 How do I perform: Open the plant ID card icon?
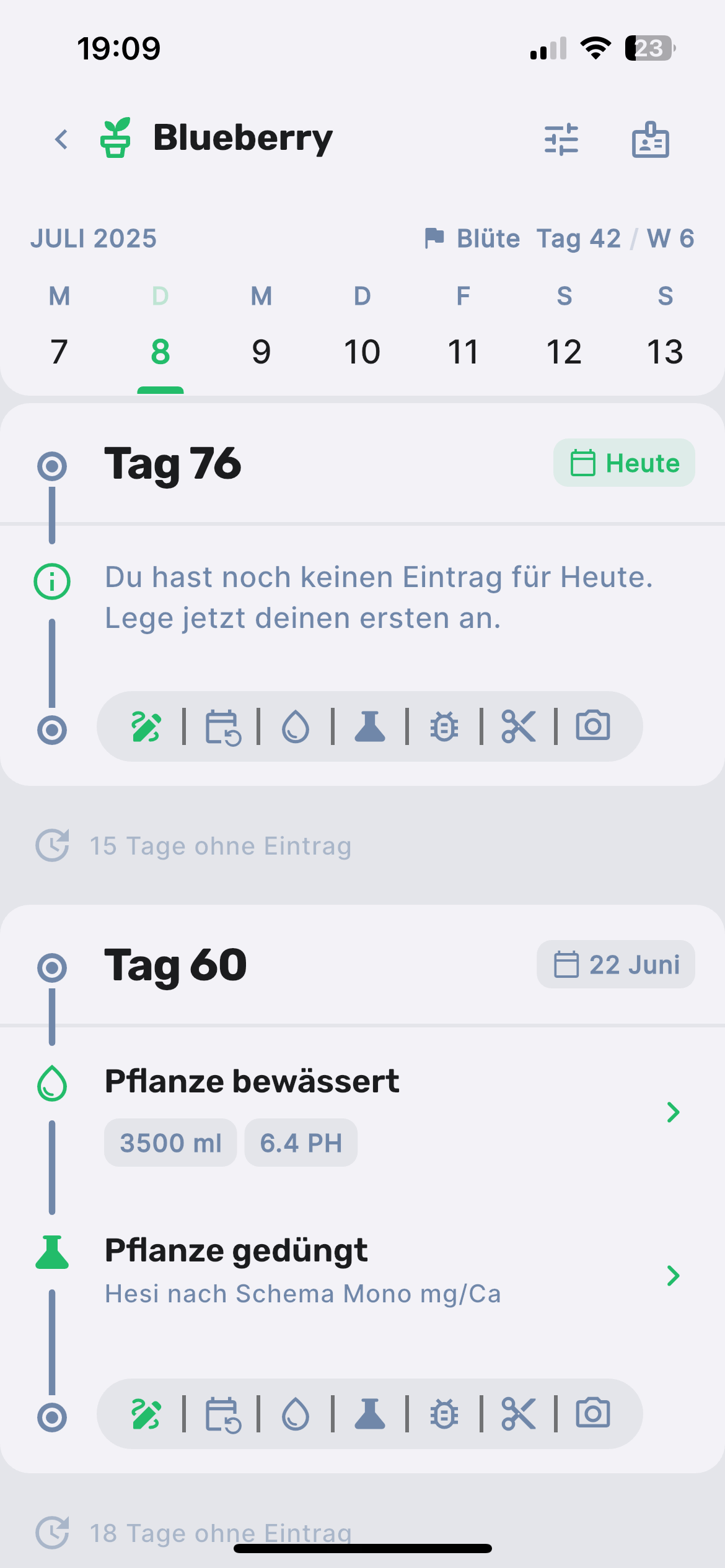650,139
